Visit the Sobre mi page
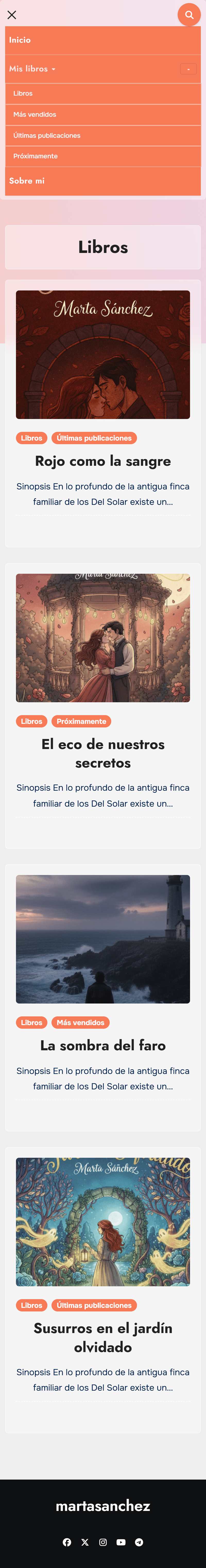The width and height of the screenshot is (206, 1568). coord(27,181)
